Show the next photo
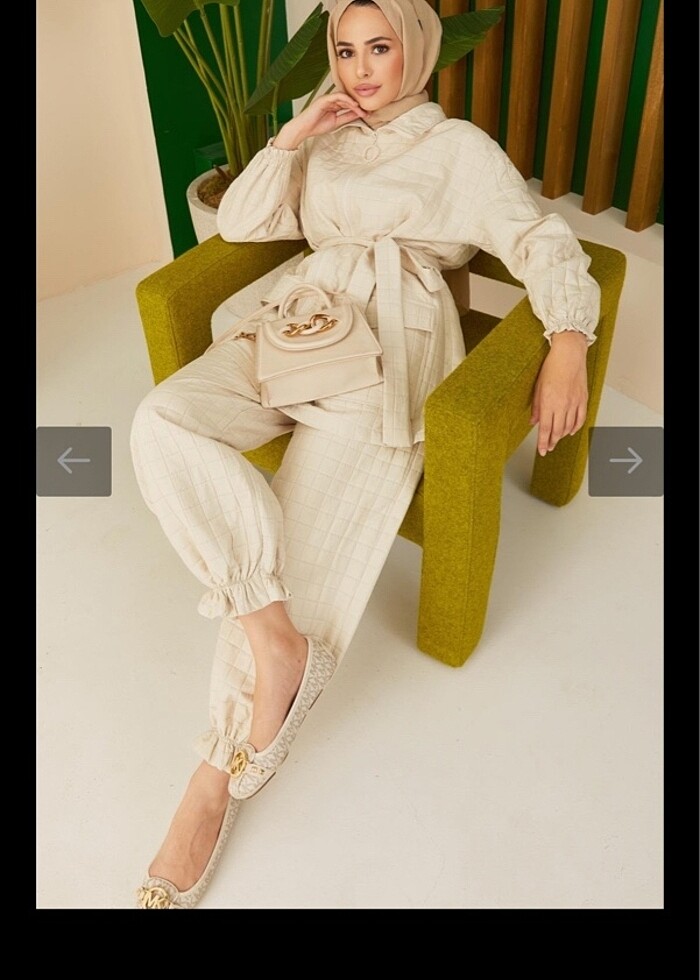700x980 pixels. 625,461
